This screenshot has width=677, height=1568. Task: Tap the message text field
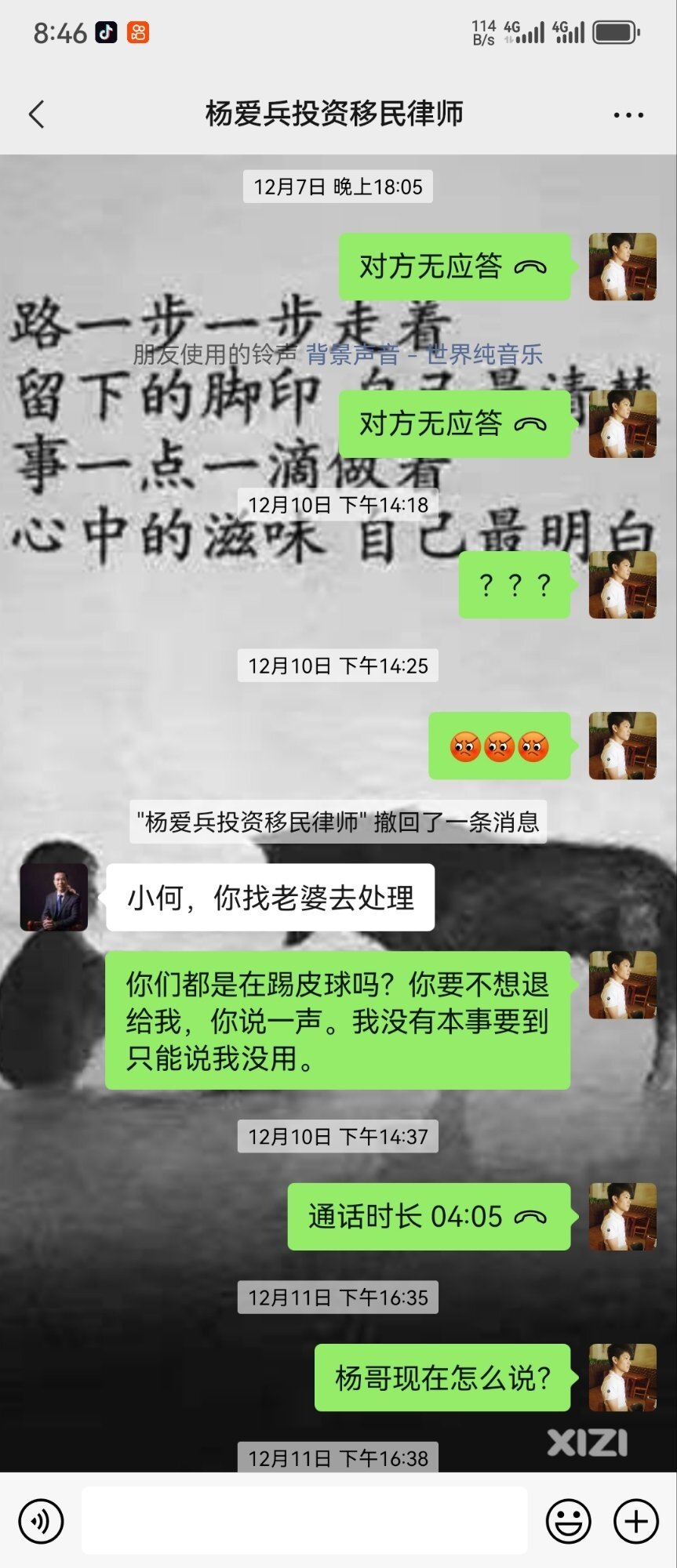point(304,1521)
